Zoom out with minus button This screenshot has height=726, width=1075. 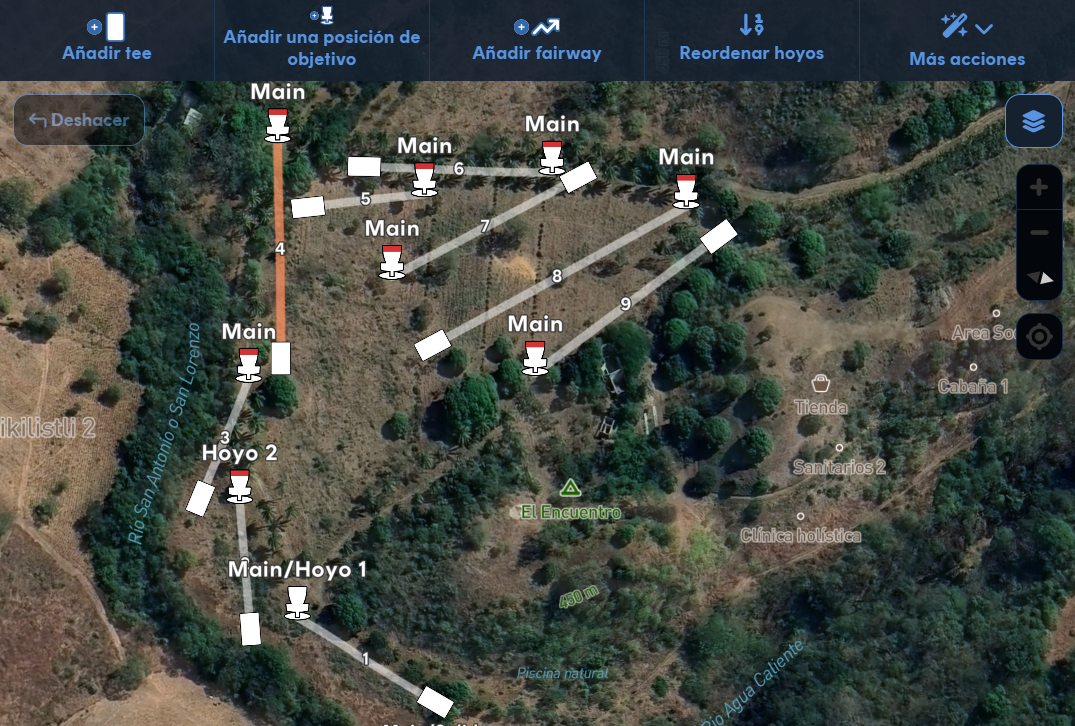[1039, 233]
